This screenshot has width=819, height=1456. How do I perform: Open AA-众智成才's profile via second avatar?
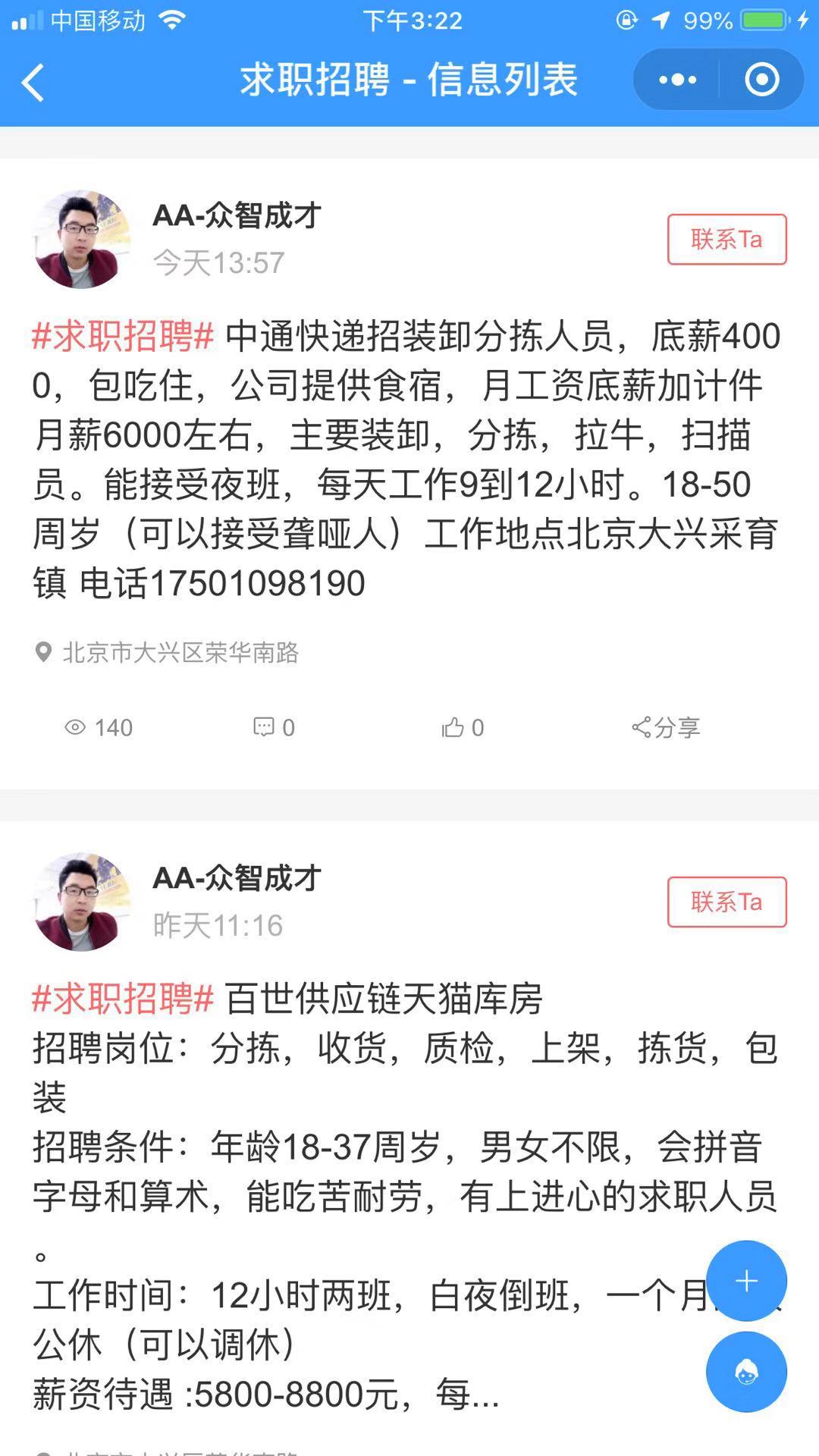[x=82, y=902]
